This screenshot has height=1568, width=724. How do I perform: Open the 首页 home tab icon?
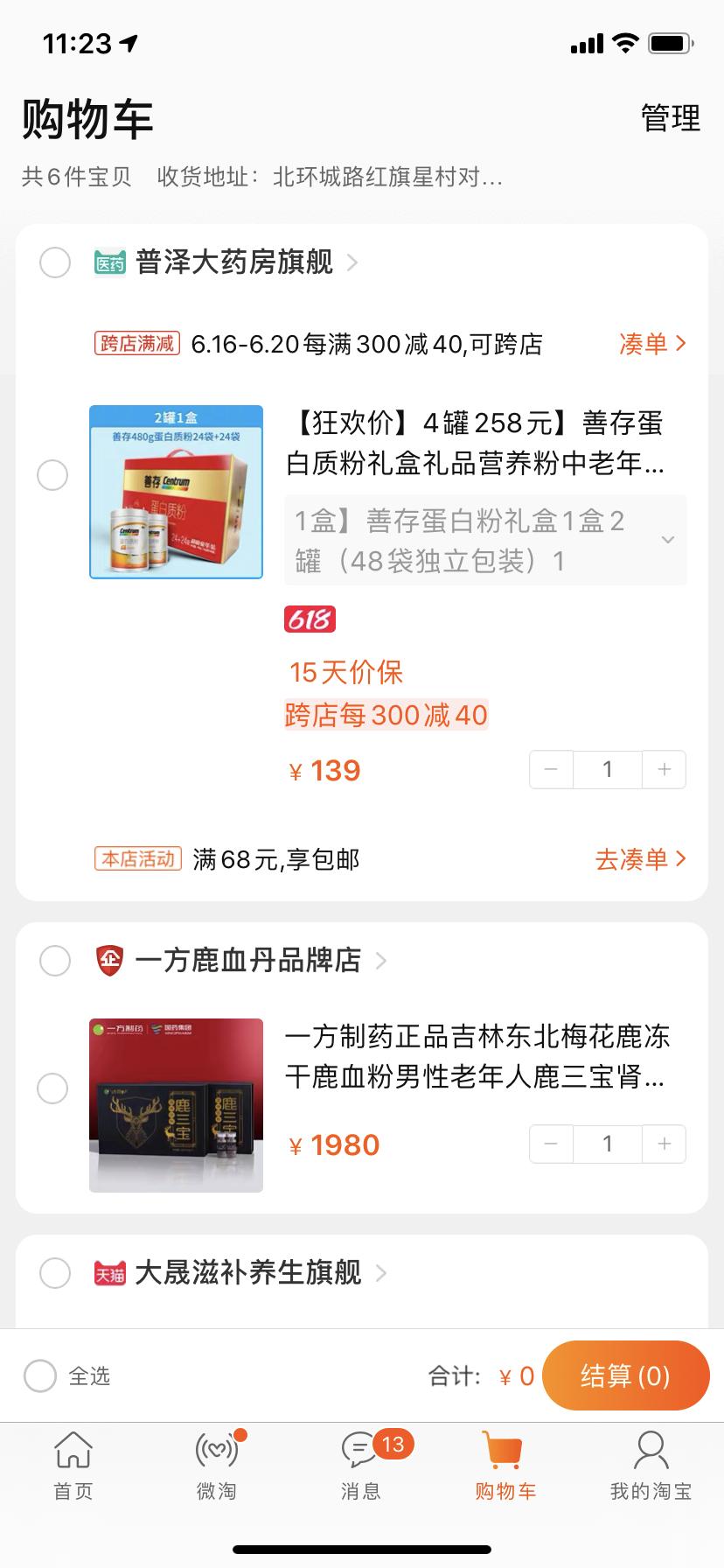[x=73, y=1452]
